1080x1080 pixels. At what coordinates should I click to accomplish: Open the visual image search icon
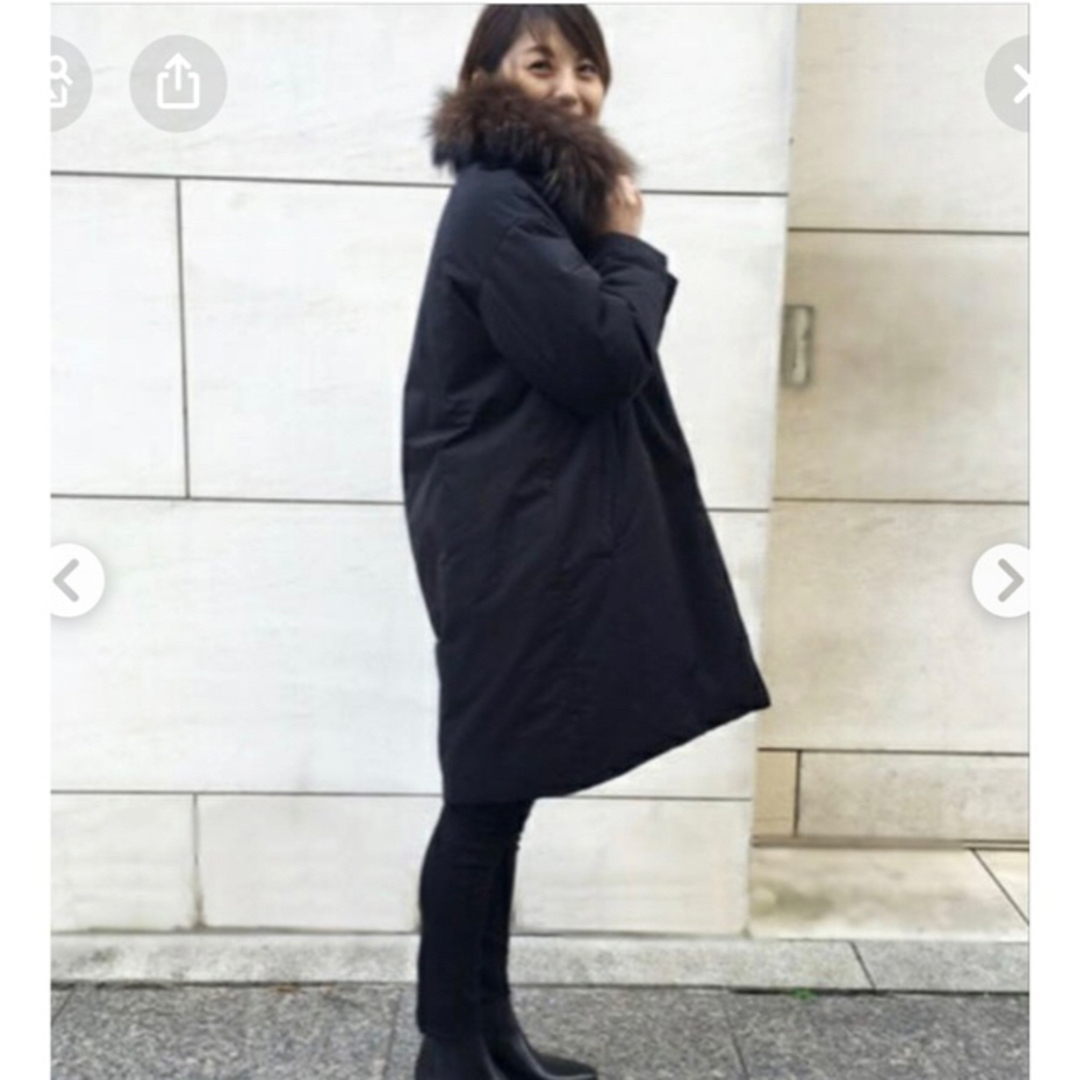[x=68, y=83]
